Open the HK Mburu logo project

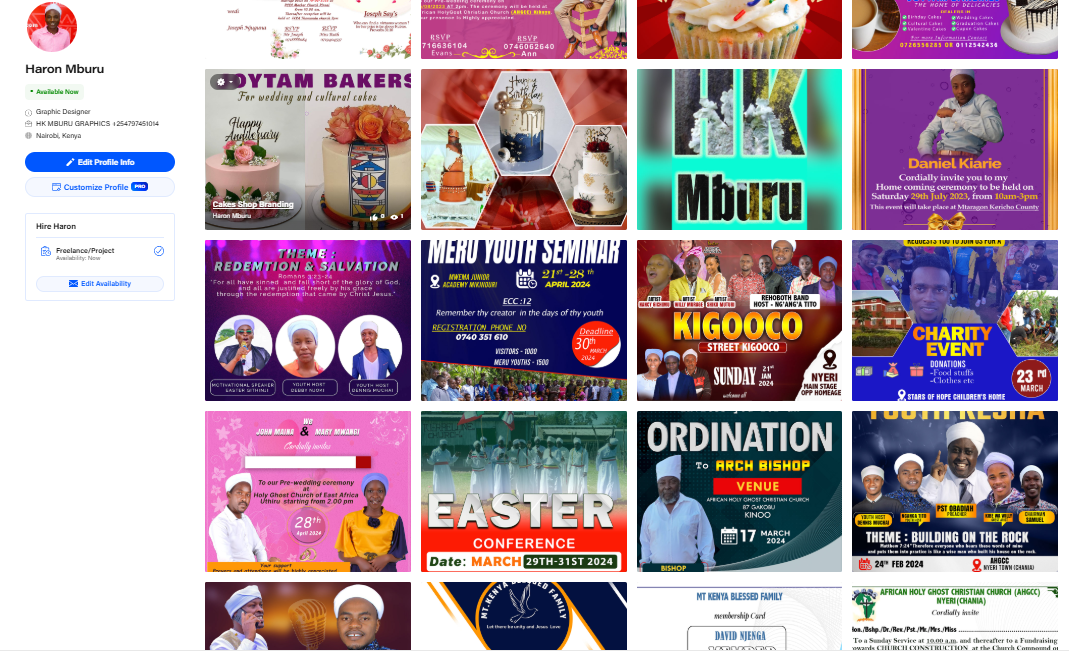click(x=739, y=149)
